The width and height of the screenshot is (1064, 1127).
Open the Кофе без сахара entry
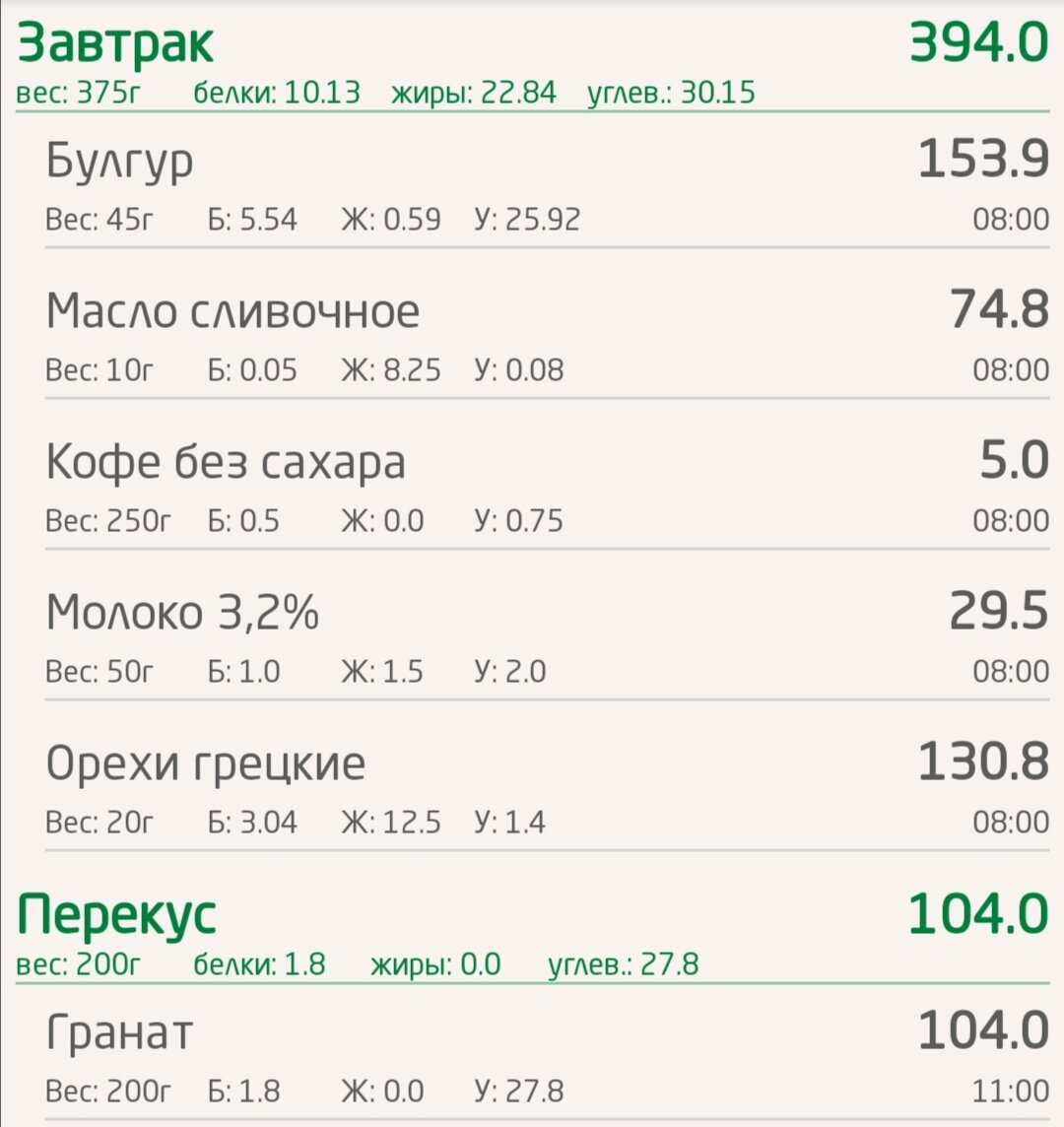point(228,460)
